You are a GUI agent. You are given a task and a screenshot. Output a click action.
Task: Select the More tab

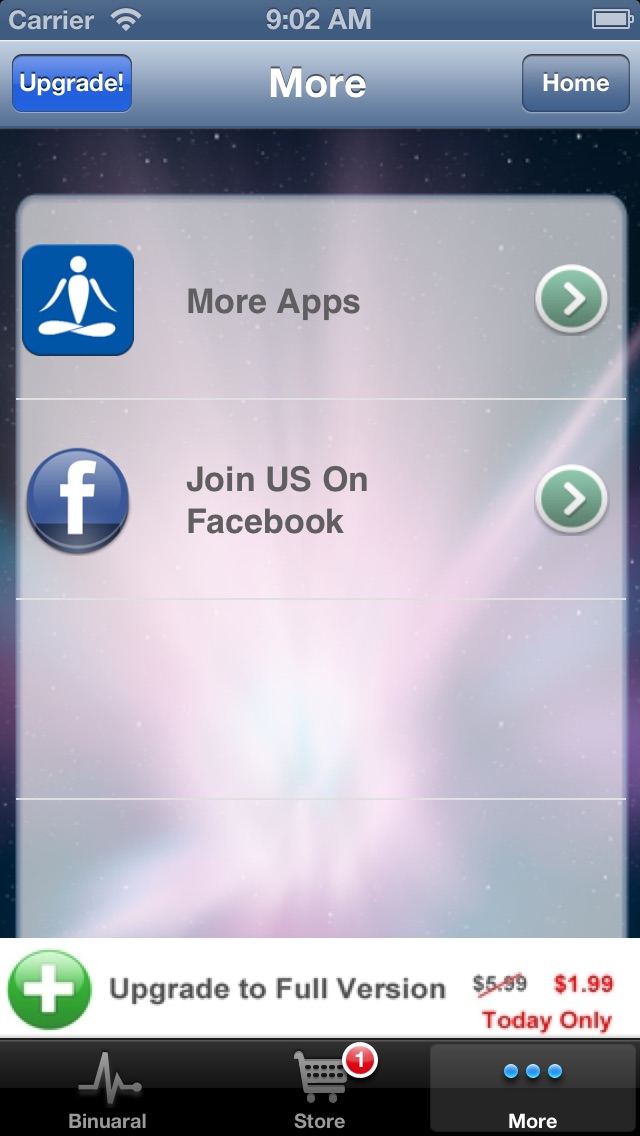tap(532, 1090)
